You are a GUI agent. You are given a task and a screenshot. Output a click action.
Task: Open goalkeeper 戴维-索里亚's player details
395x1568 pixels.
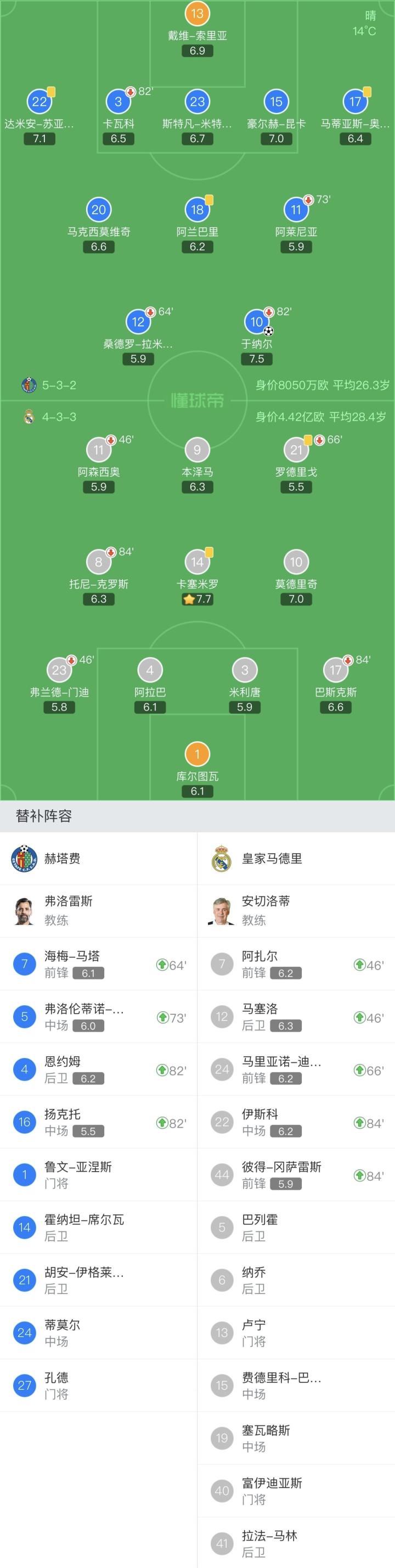[197, 13]
